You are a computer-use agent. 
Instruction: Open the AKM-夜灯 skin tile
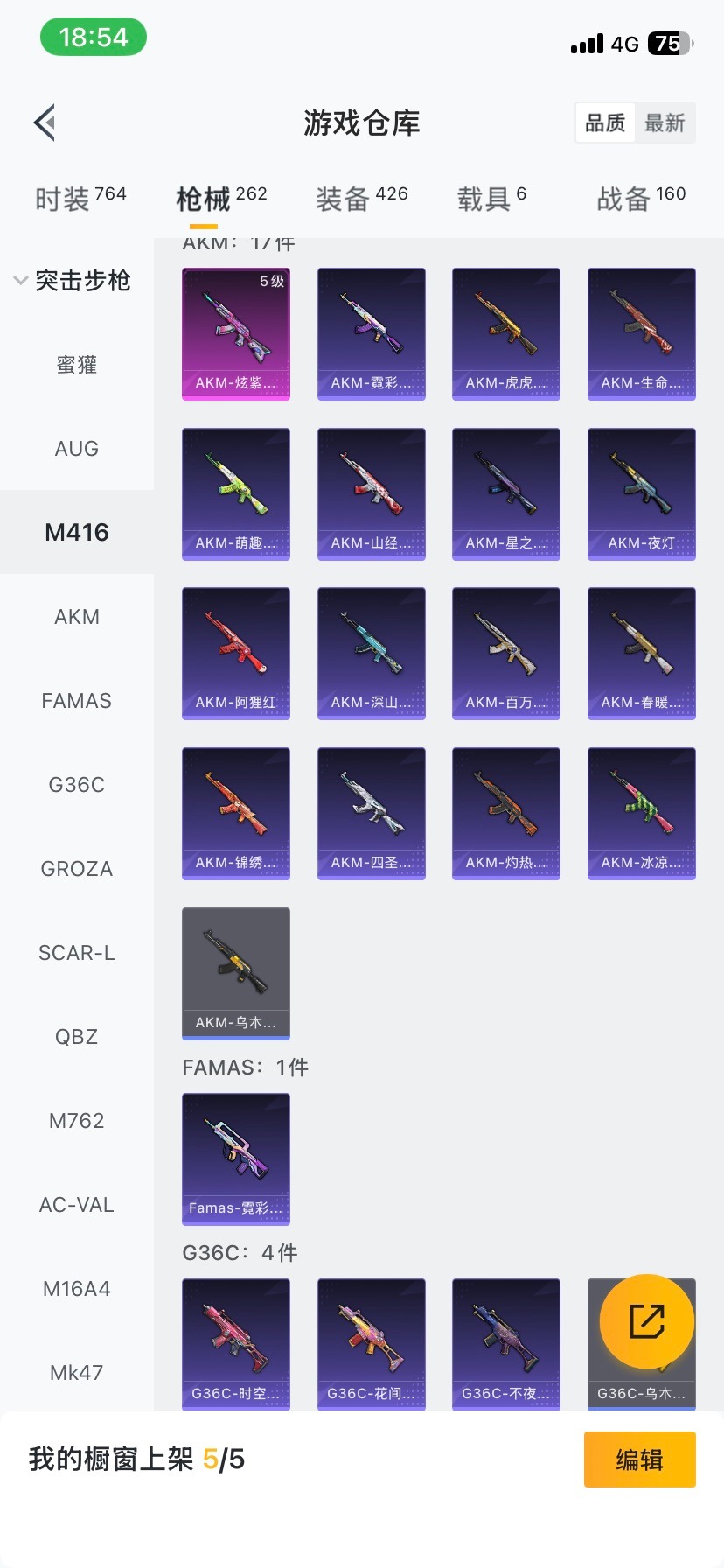(642, 493)
